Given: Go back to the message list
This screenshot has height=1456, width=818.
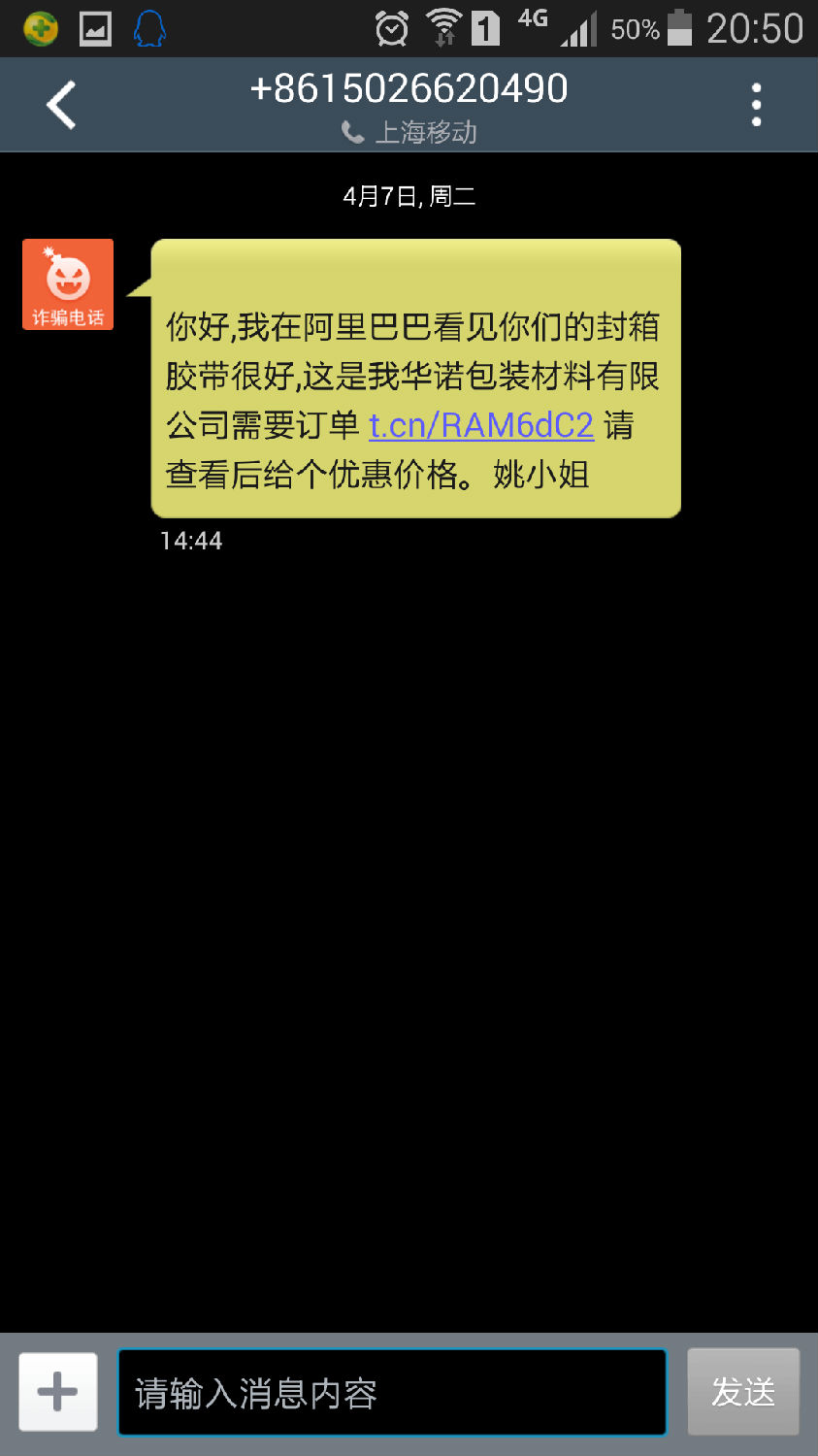Looking at the screenshot, I should point(61,105).
